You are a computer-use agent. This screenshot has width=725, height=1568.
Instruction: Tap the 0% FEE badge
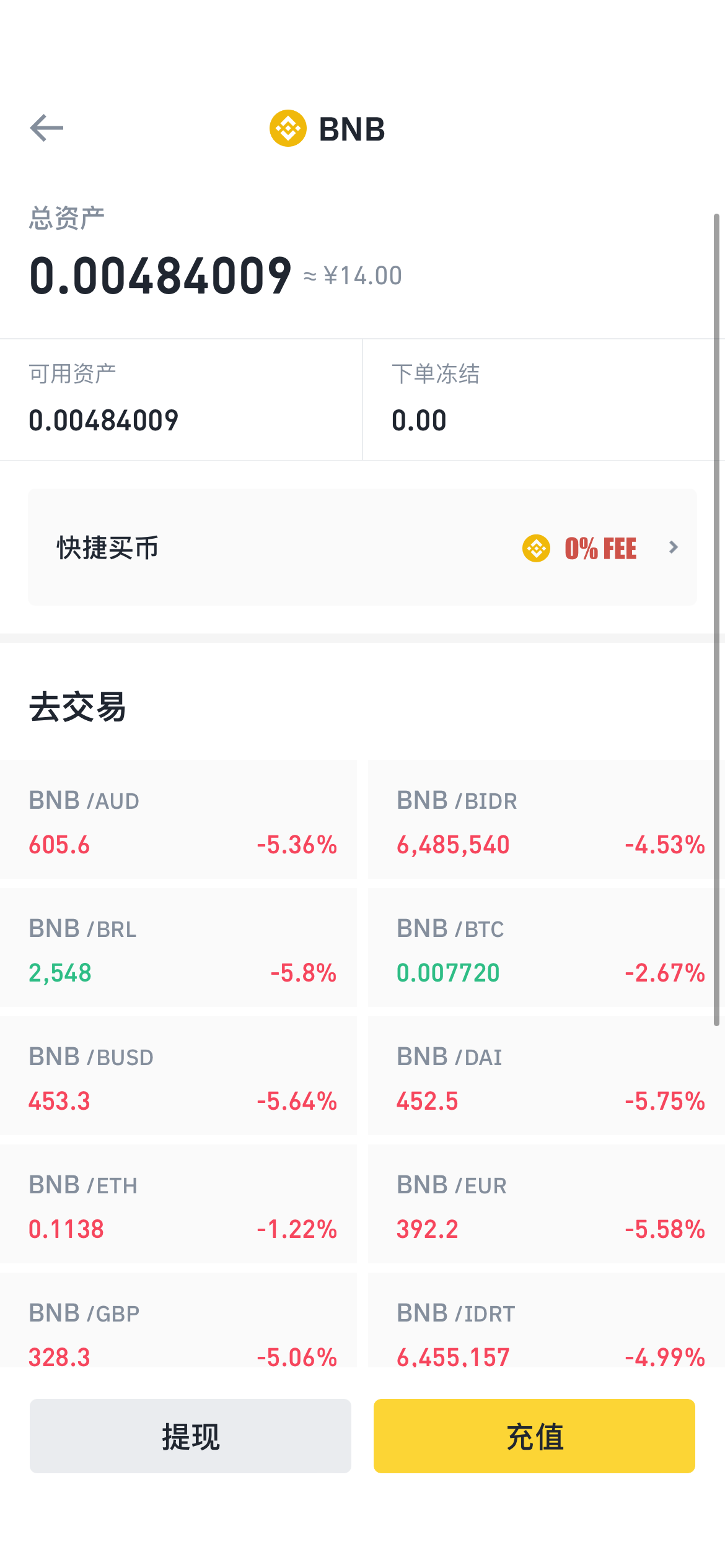[600, 547]
